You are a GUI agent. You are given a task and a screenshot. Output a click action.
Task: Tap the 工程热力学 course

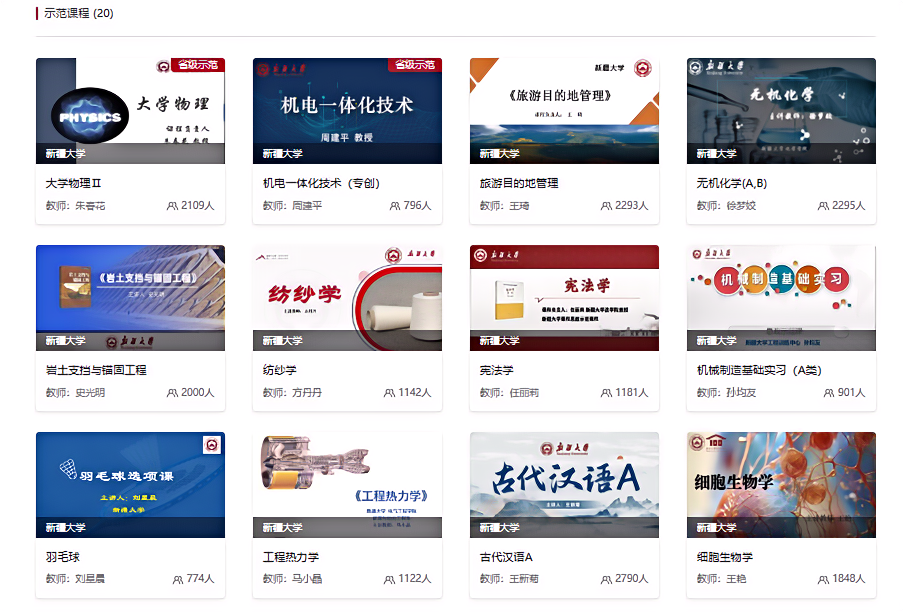(x=347, y=485)
